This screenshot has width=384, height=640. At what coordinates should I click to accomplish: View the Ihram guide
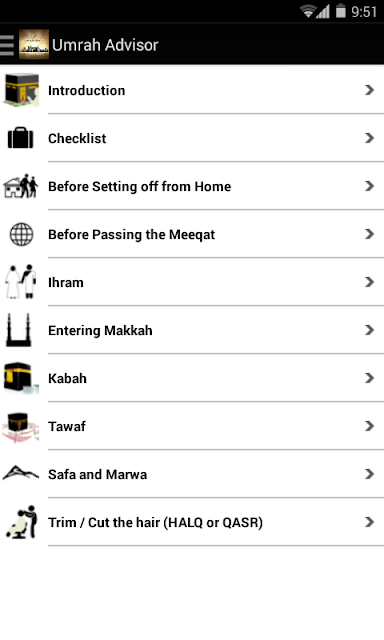pyautogui.click(x=192, y=282)
